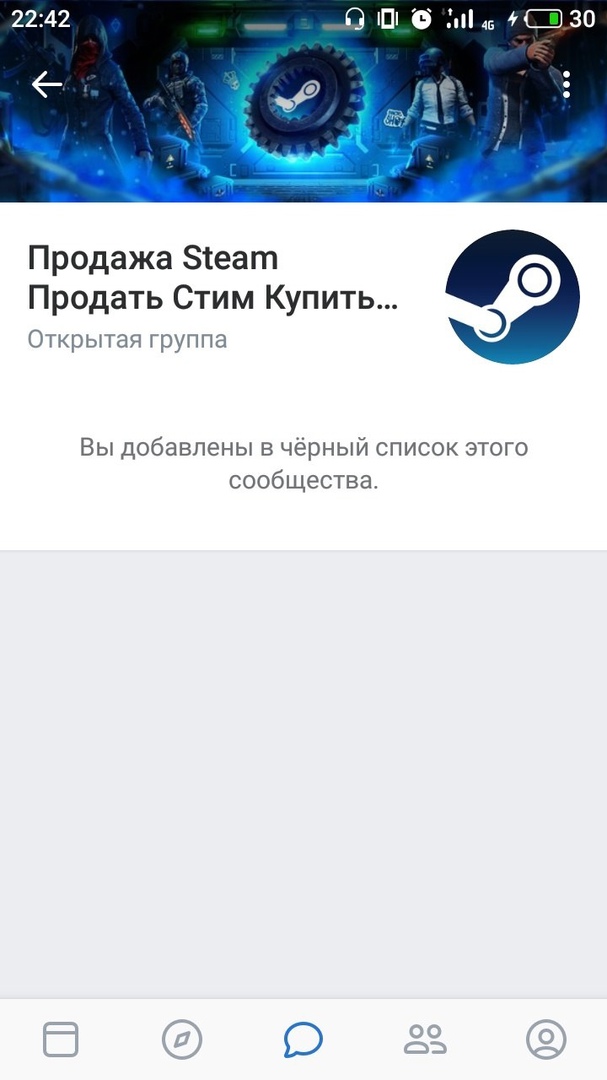Go back using the arrow
Screen dimensions: 607x1080
tap(47, 85)
